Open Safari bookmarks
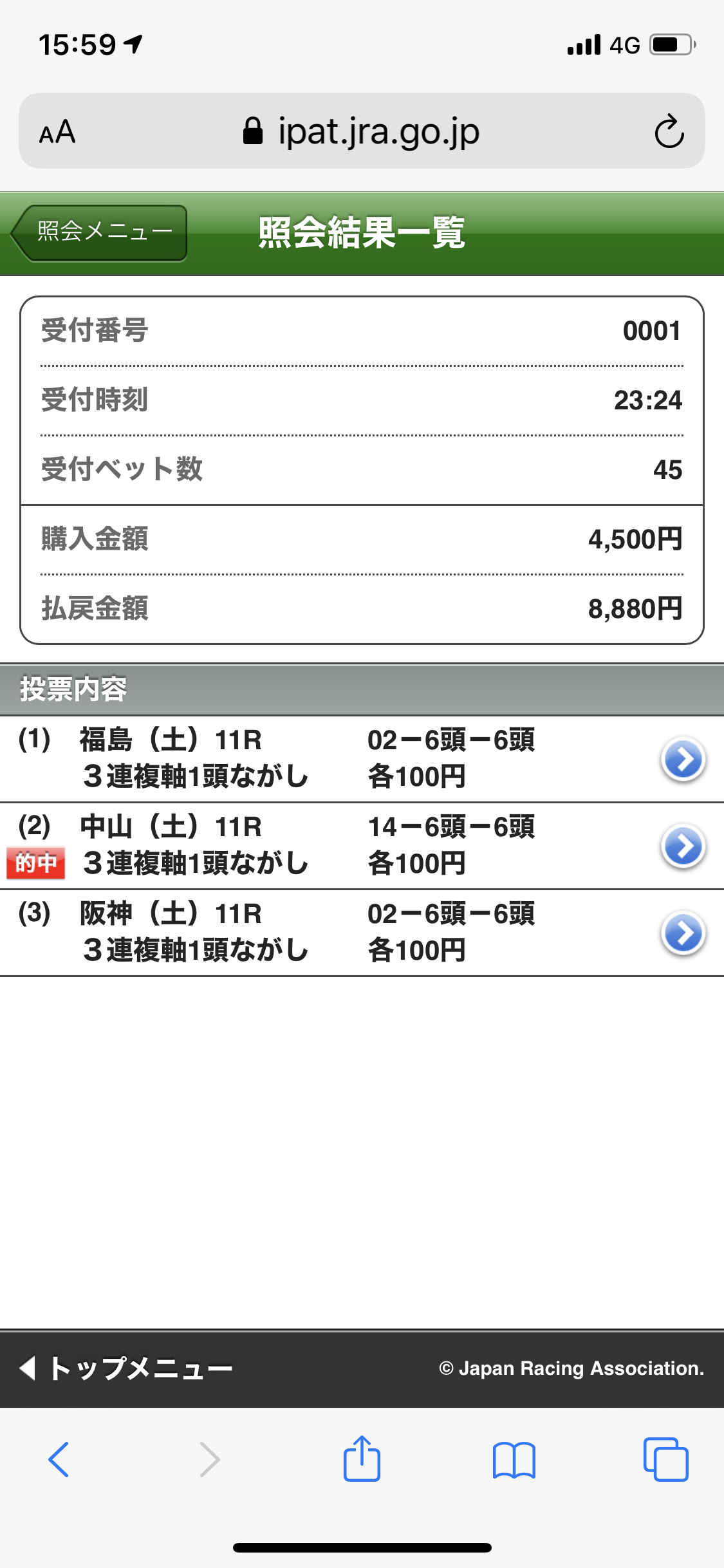Image resolution: width=724 pixels, height=1568 pixels. coord(514,1459)
